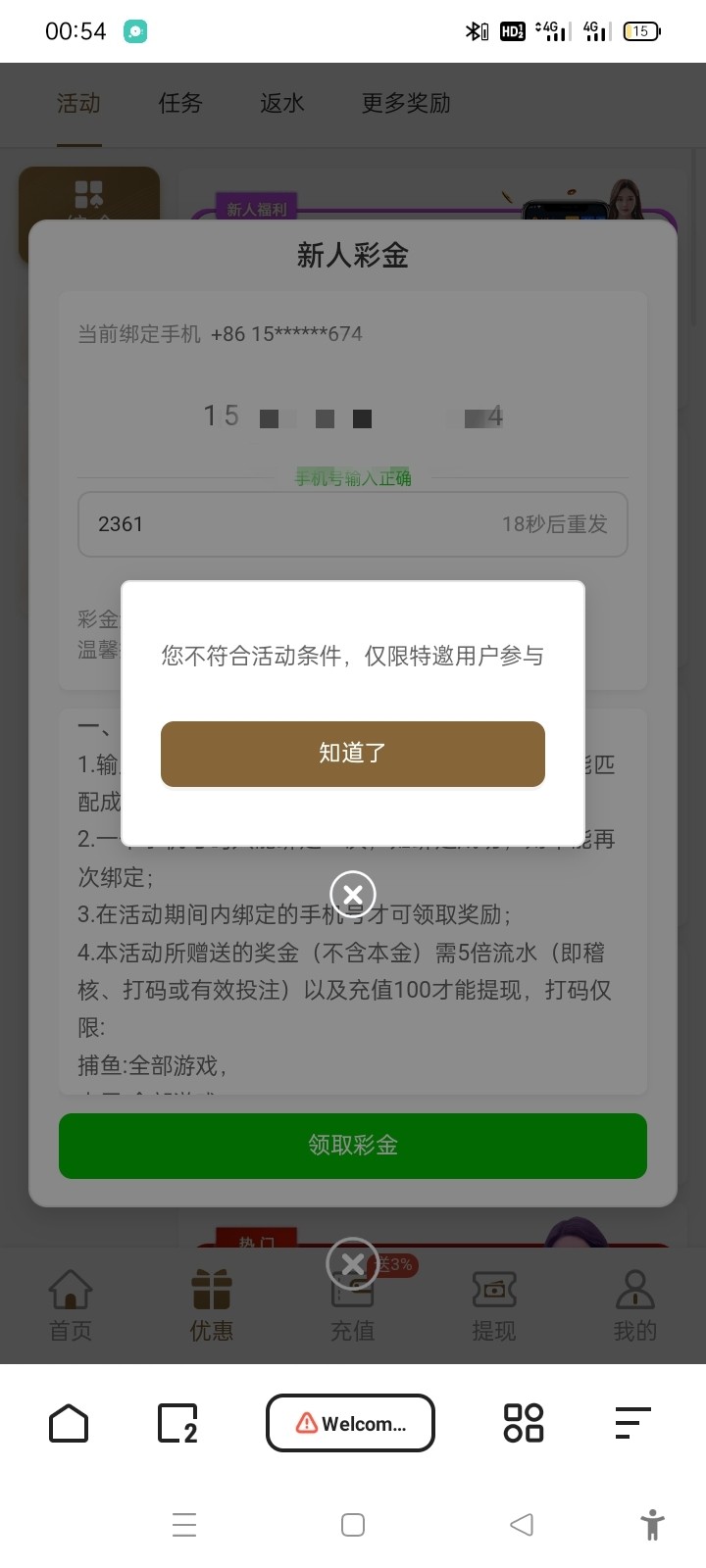The height and width of the screenshot is (1568, 706).
Task: Go back using system navigation
Action: (522, 1525)
